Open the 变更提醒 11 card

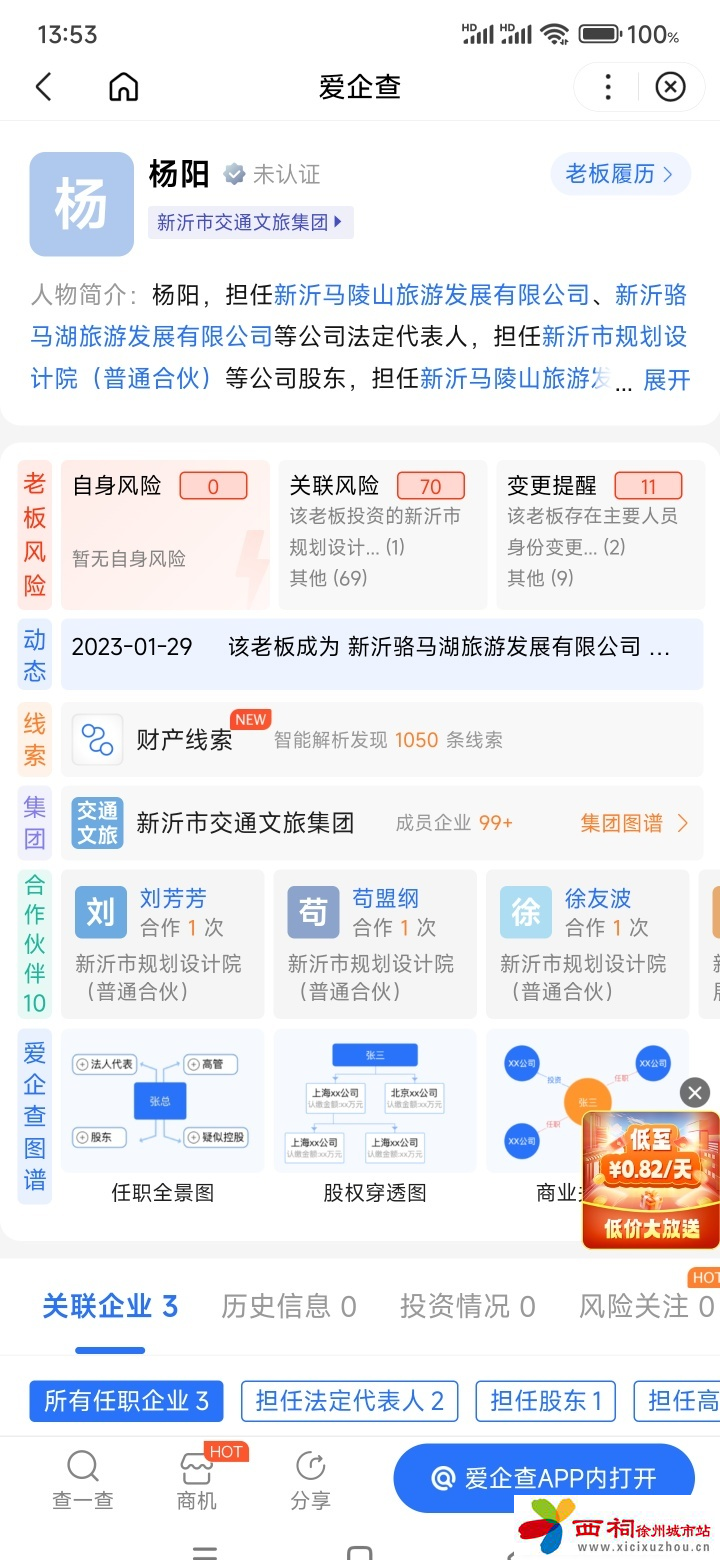click(x=599, y=534)
